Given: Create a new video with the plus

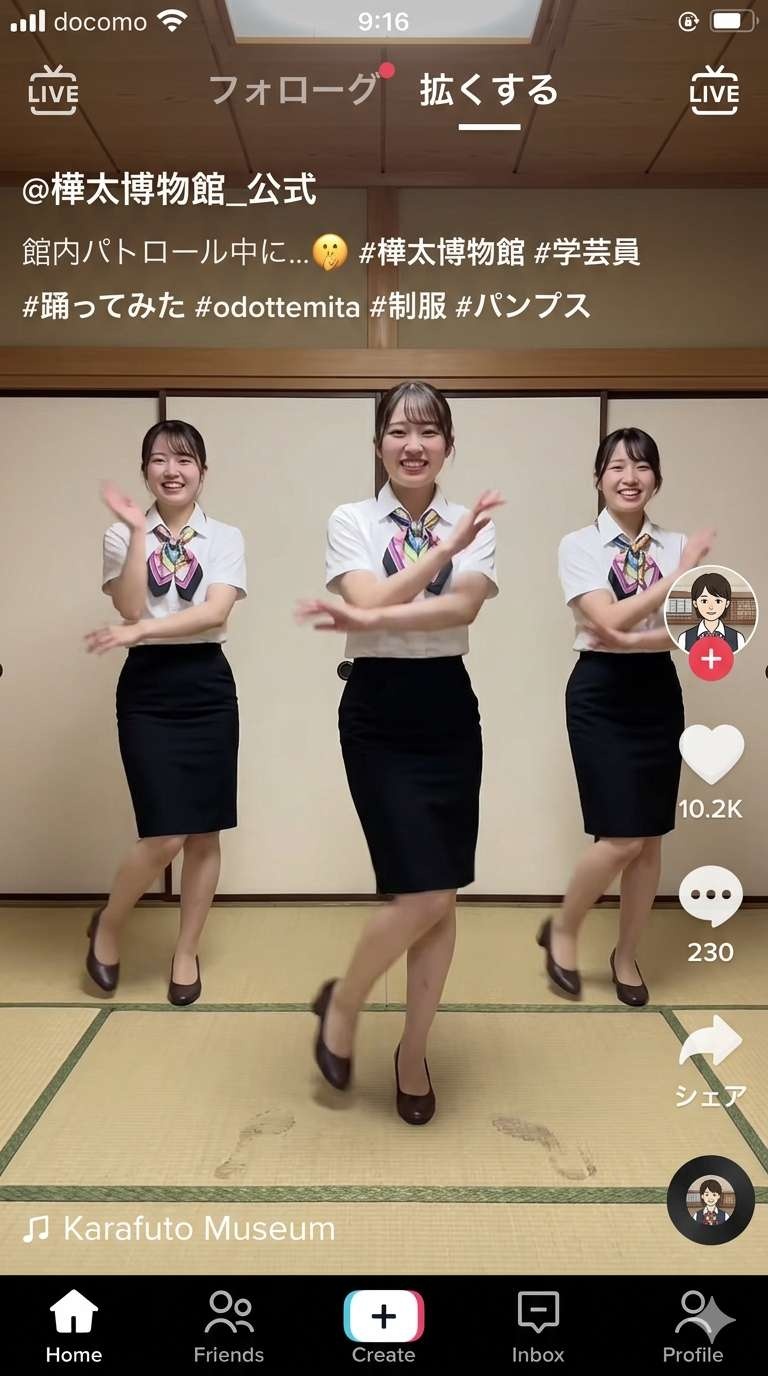Looking at the screenshot, I should point(384,1316).
